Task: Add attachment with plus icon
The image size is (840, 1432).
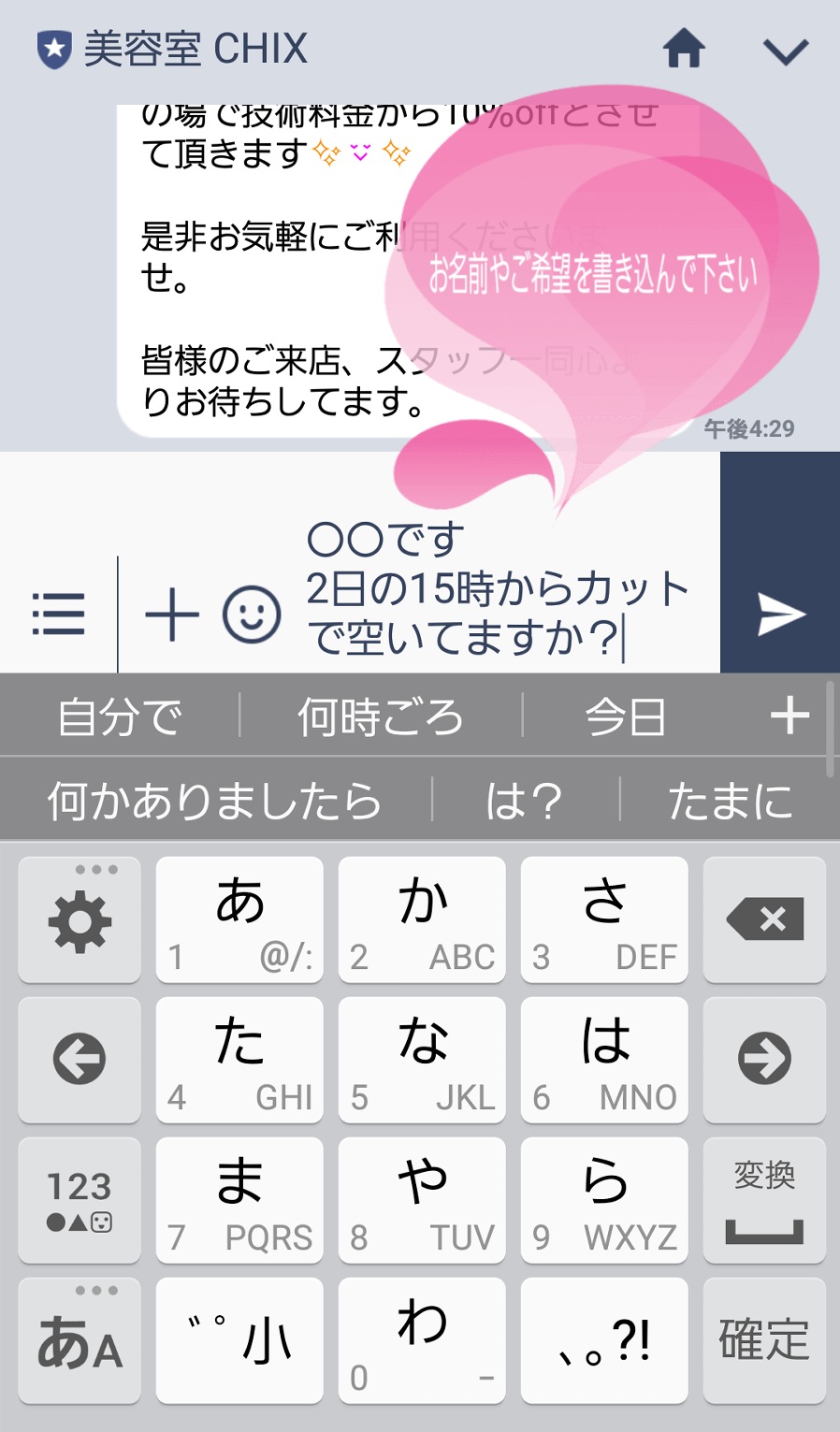Action: [x=172, y=615]
